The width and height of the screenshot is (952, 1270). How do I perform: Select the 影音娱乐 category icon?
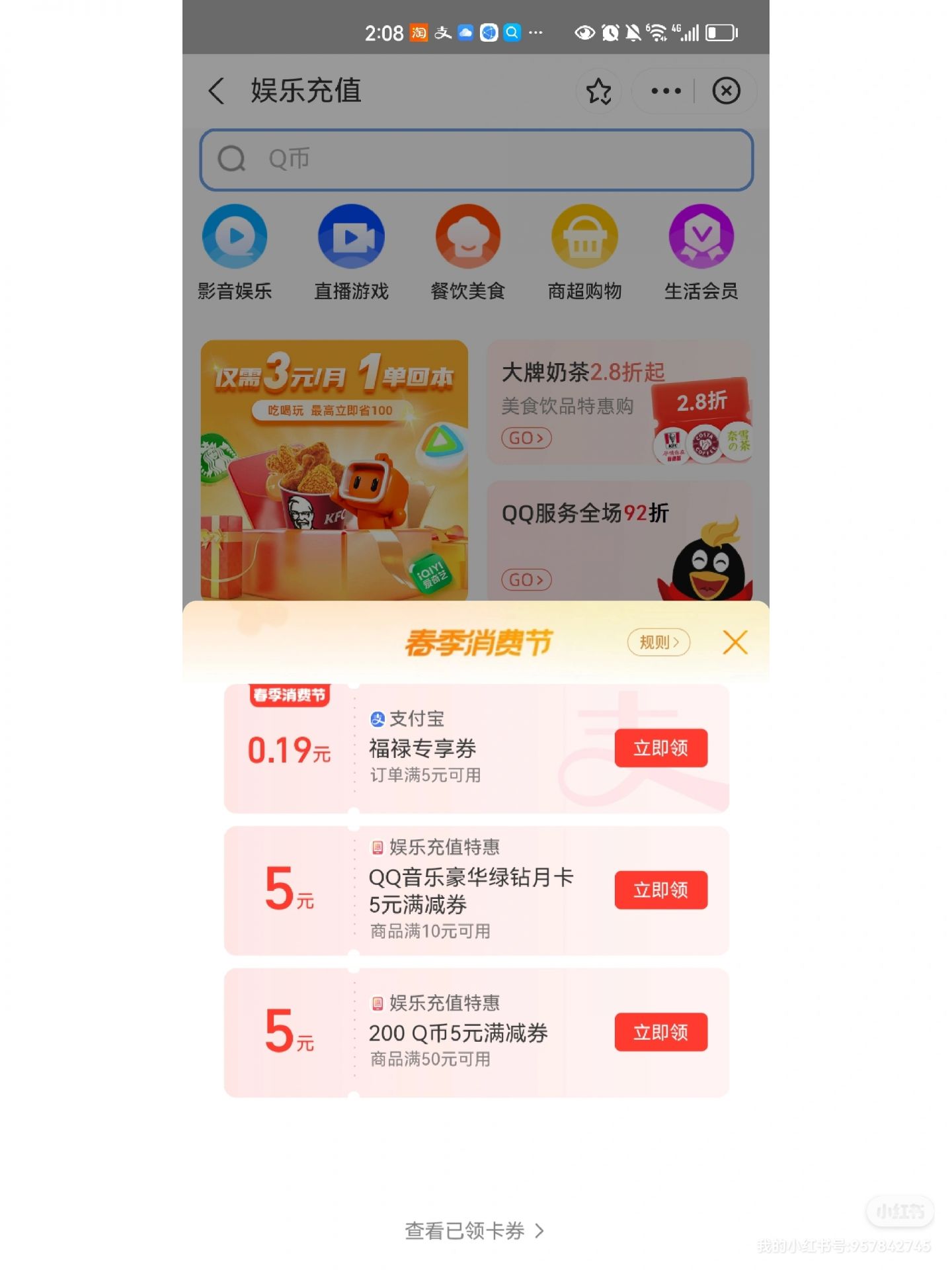pos(234,236)
